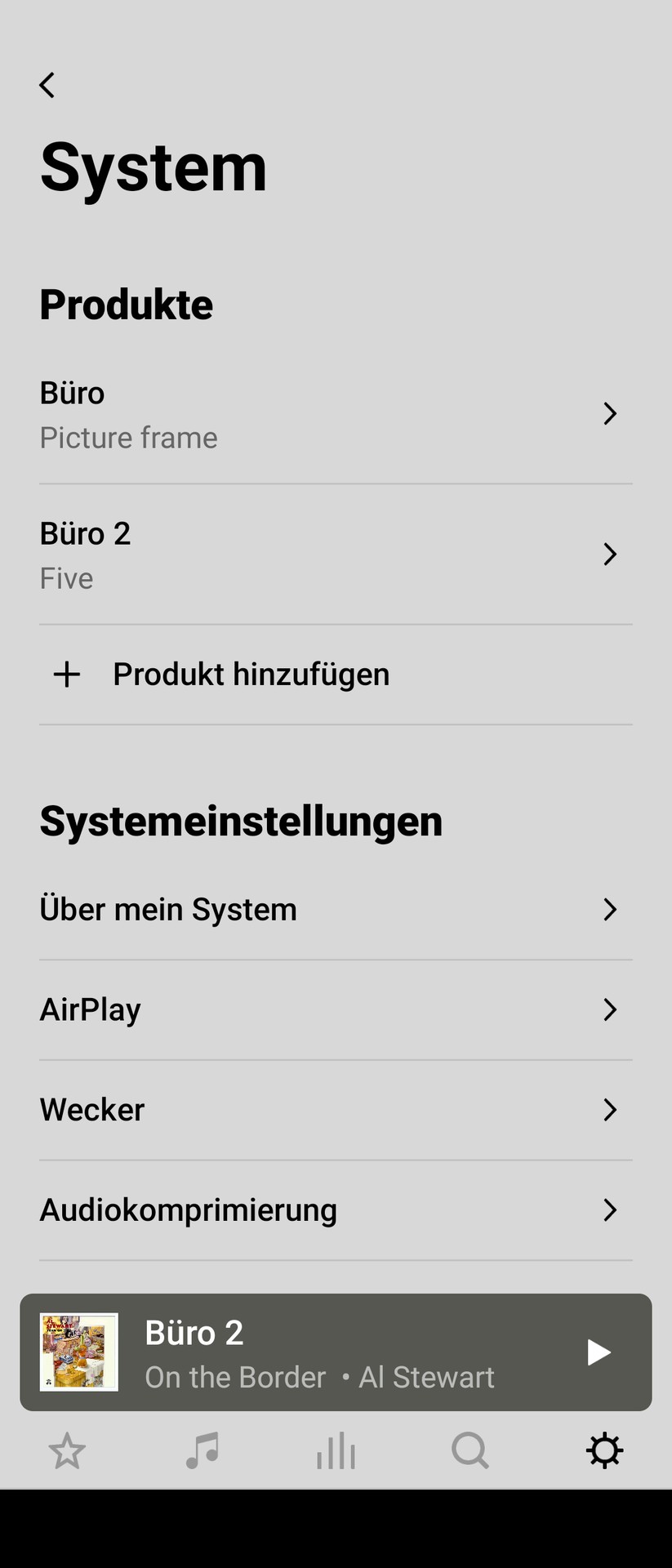672x1568 pixels.
Task: Open the AirPlay settings entry
Action: pos(336,1009)
